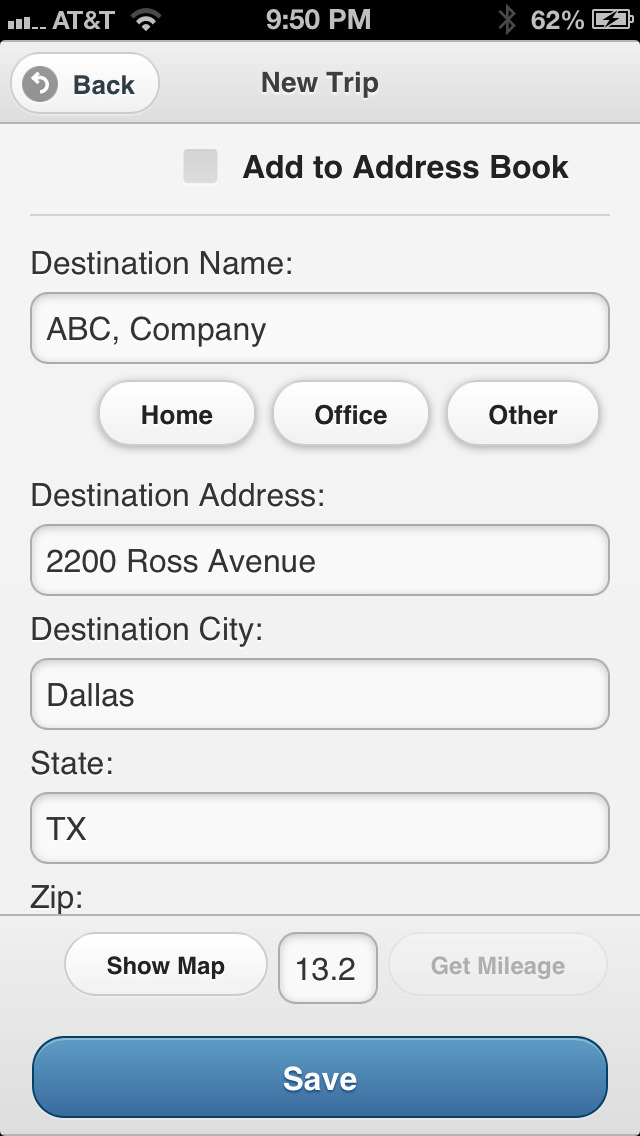This screenshot has width=640, height=1136.
Task: Select the Home preset button
Action: pyautogui.click(x=177, y=414)
